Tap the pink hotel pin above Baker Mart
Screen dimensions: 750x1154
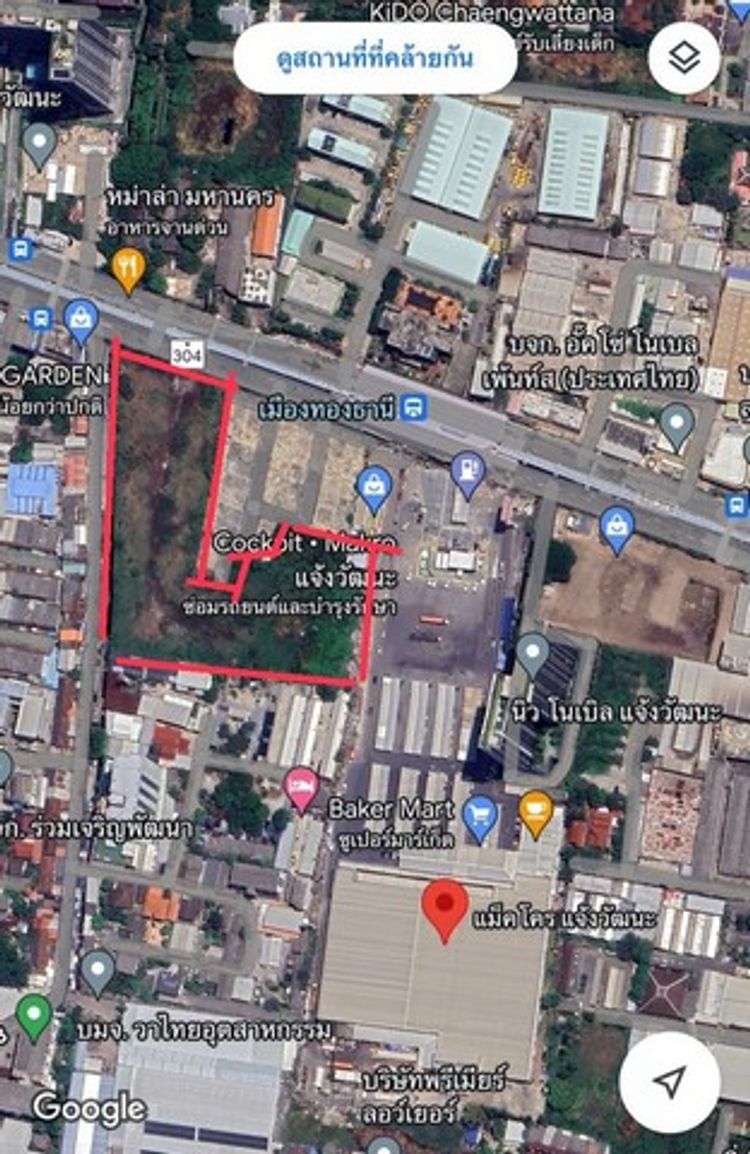click(301, 788)
